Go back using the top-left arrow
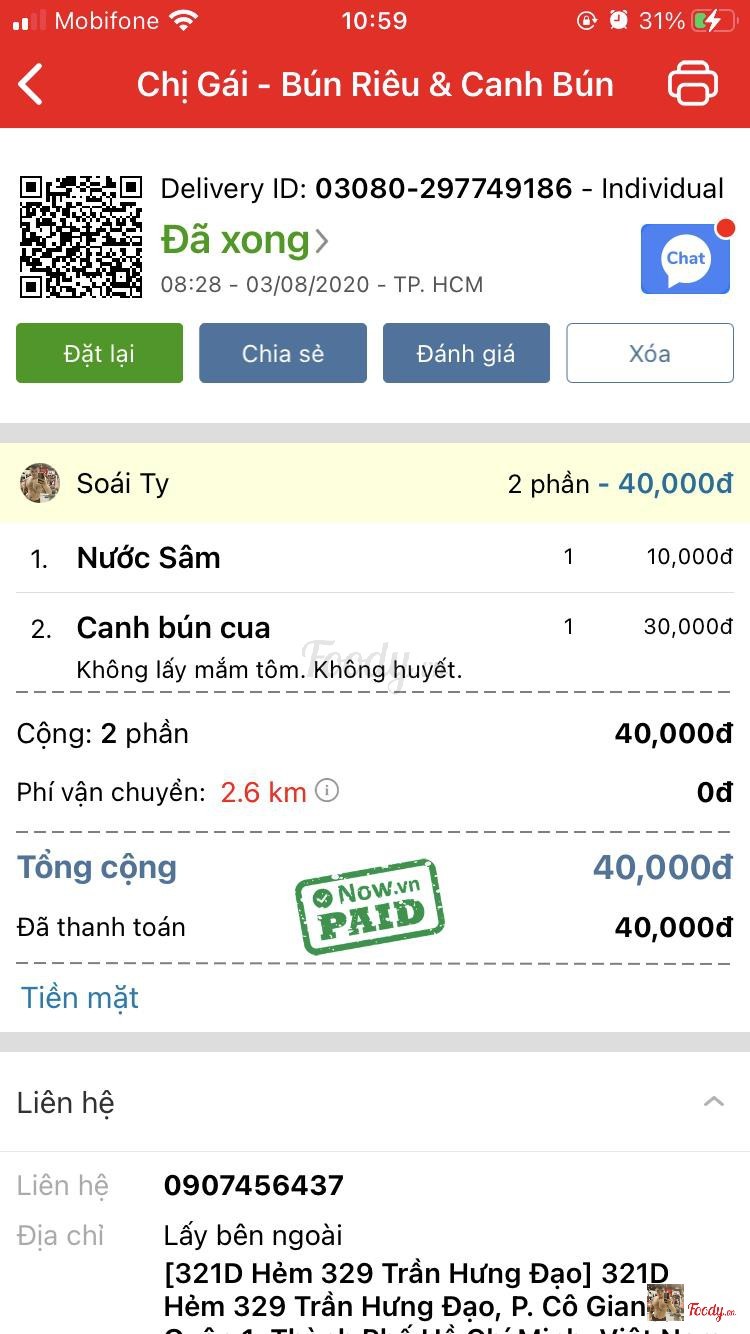750x1334 pixels. click(x=32, y=84)
